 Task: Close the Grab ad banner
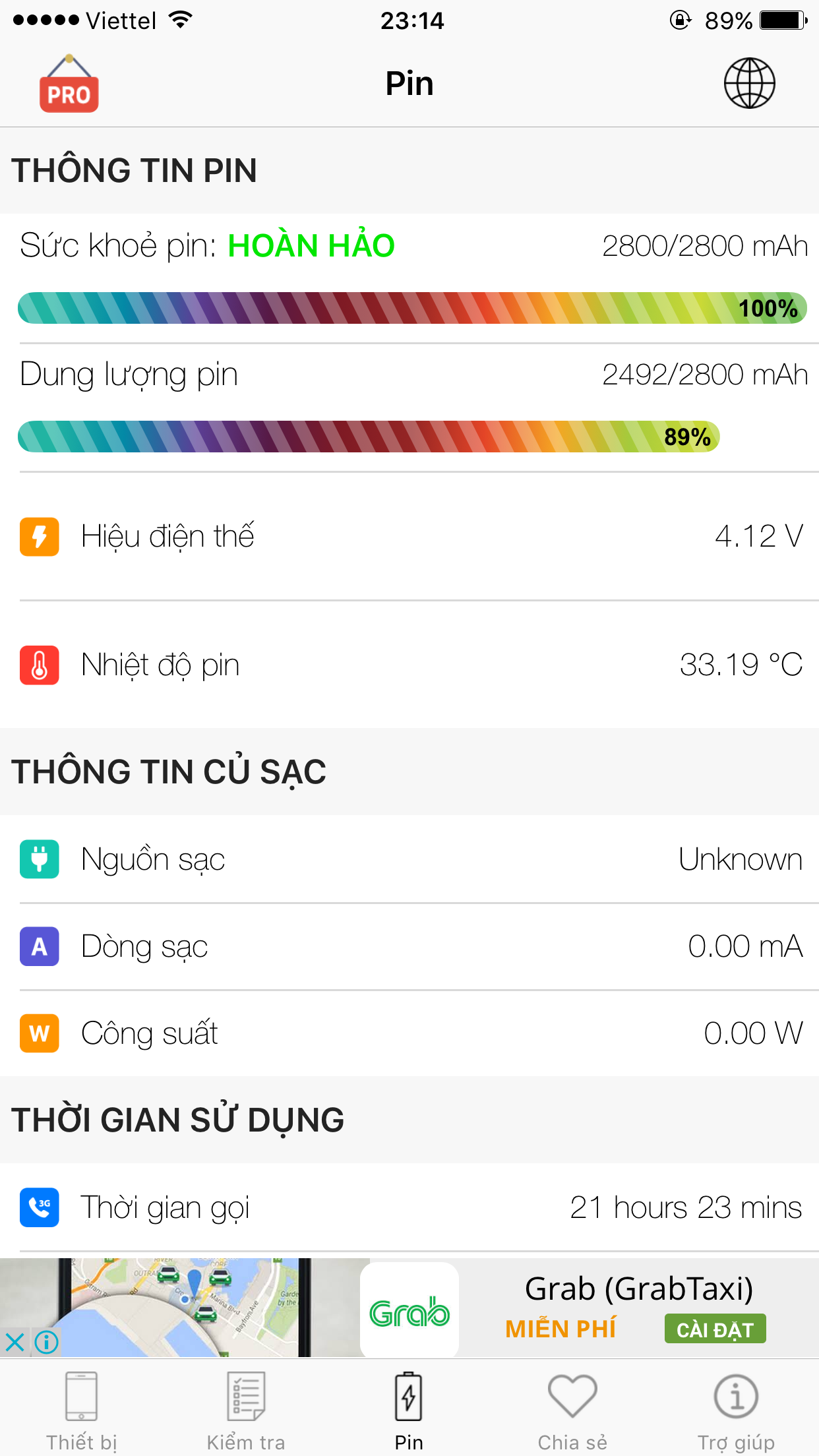point(15,1342)
